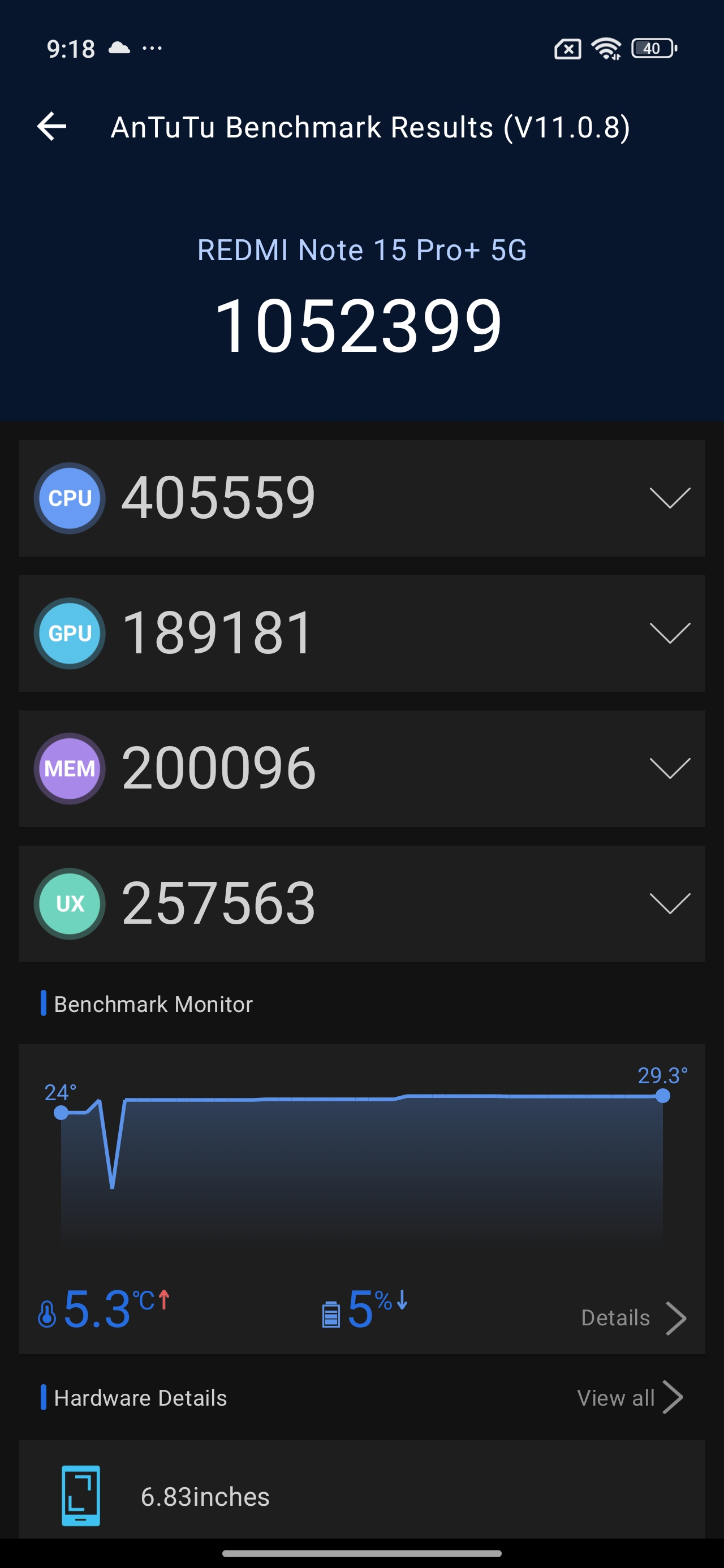Select the Benchmark Monitor section header
Viewport: 724px width, 1568px height.
(x=153, y=1003)
